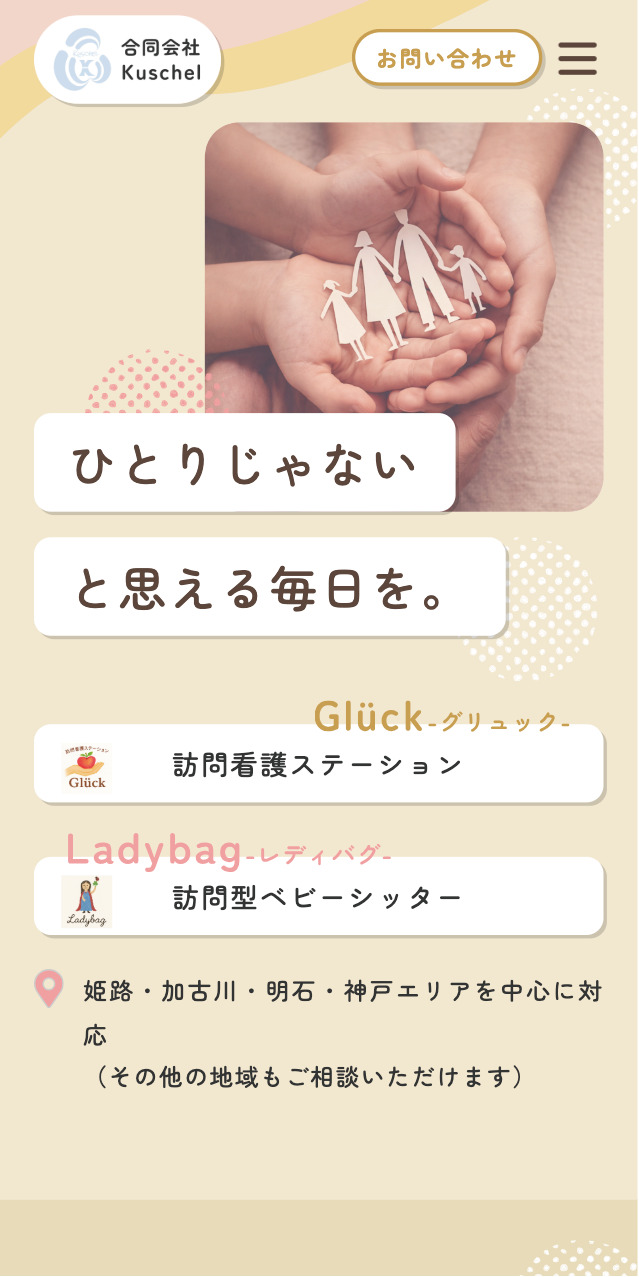This screenshot has height=1277, width=639.
Task: Open Ladybag 訪問型ベビーシッター card
Action: (318, 897)
